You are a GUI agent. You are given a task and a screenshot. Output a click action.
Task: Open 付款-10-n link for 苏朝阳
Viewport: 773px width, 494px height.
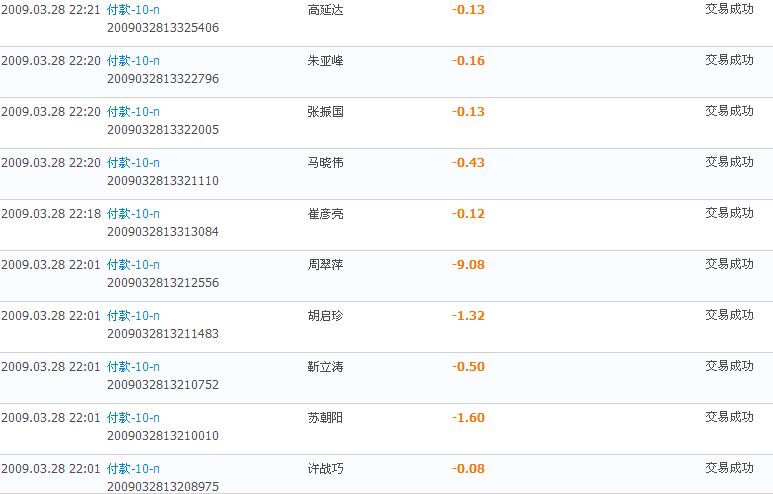[x=133, y=418]
